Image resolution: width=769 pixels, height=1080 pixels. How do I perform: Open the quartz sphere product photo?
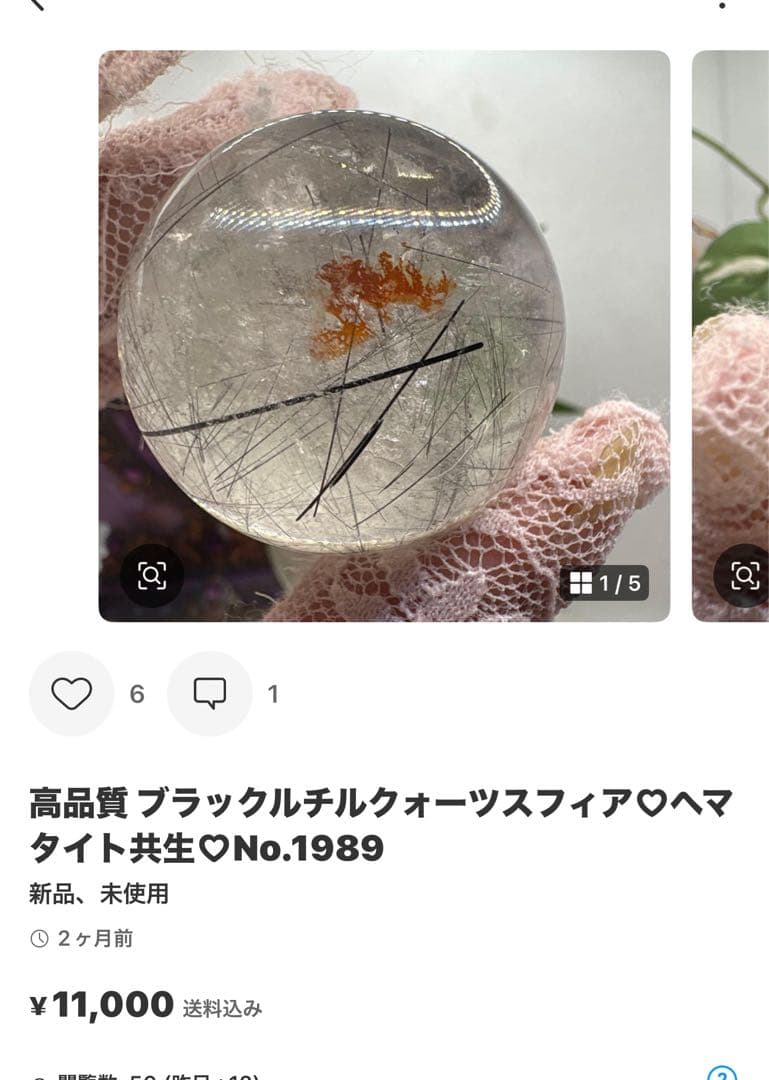384,335
